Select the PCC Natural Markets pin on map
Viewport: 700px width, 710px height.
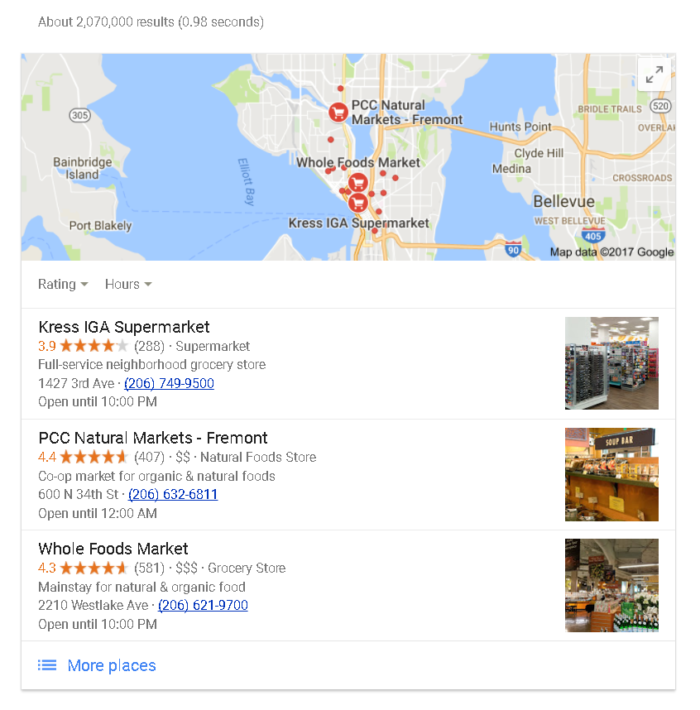point(339,112)
